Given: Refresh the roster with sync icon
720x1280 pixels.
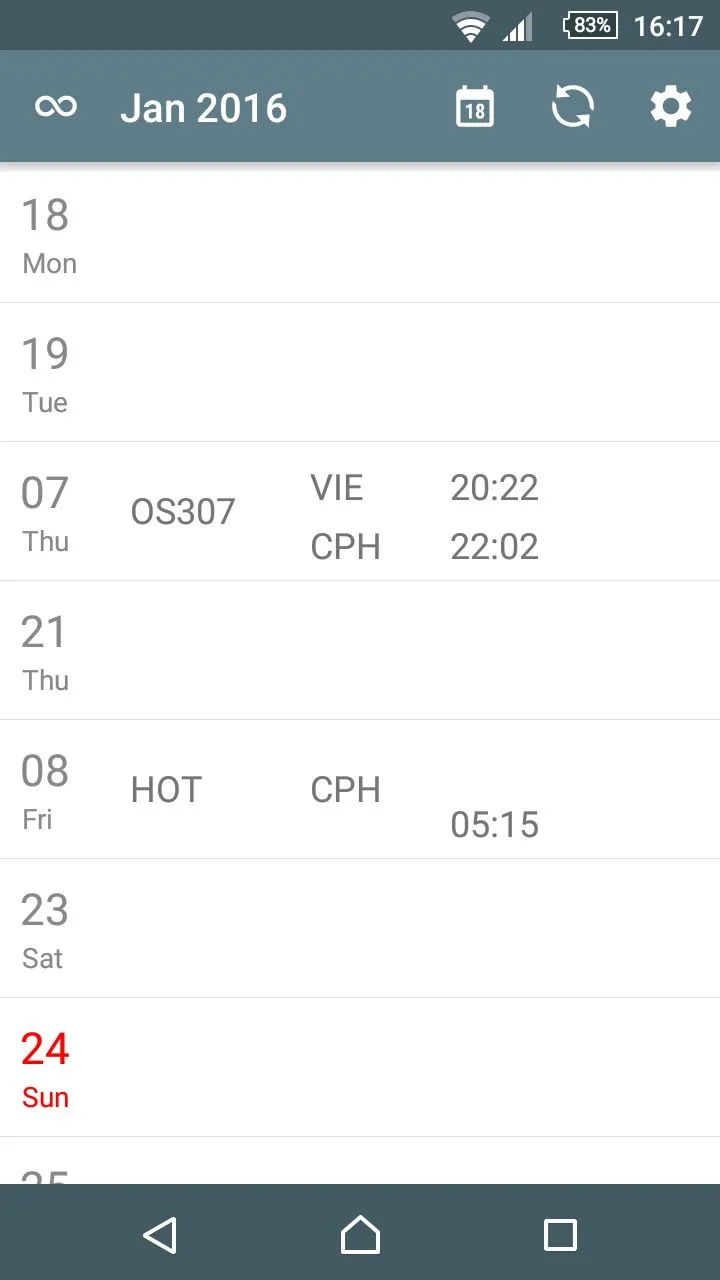Looking at the screenshot, I should 573,106.
